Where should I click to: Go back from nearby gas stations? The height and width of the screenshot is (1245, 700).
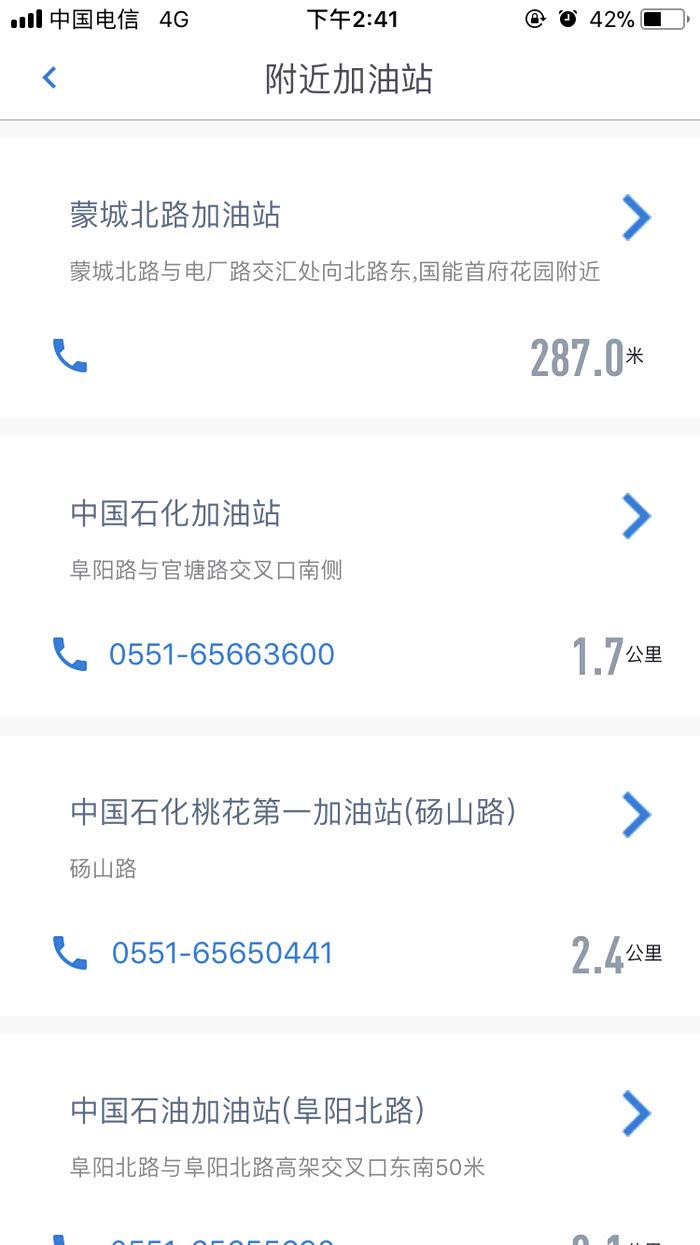[49, 78]
